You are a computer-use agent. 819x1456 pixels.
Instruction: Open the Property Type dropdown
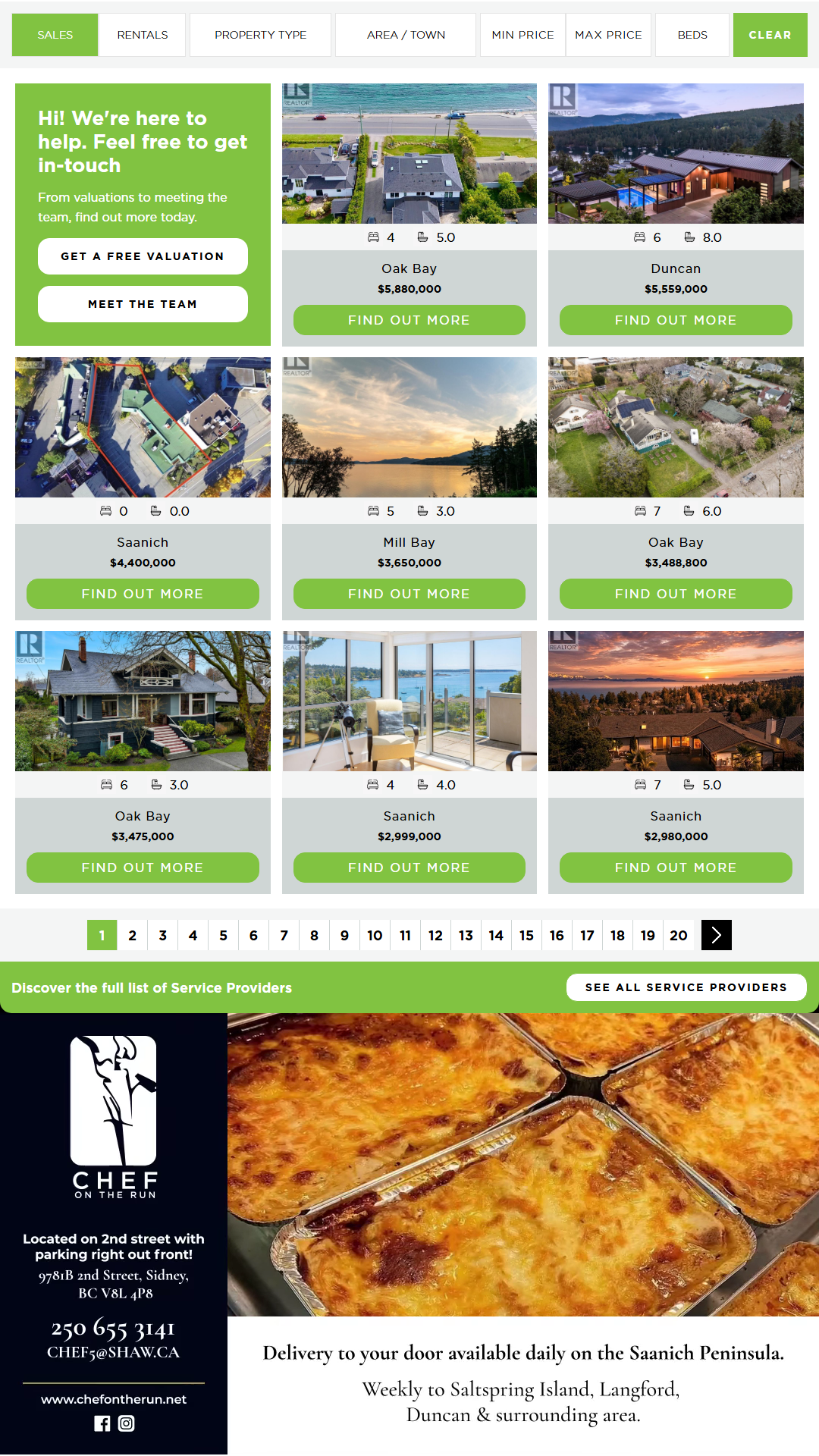[260, 35]
